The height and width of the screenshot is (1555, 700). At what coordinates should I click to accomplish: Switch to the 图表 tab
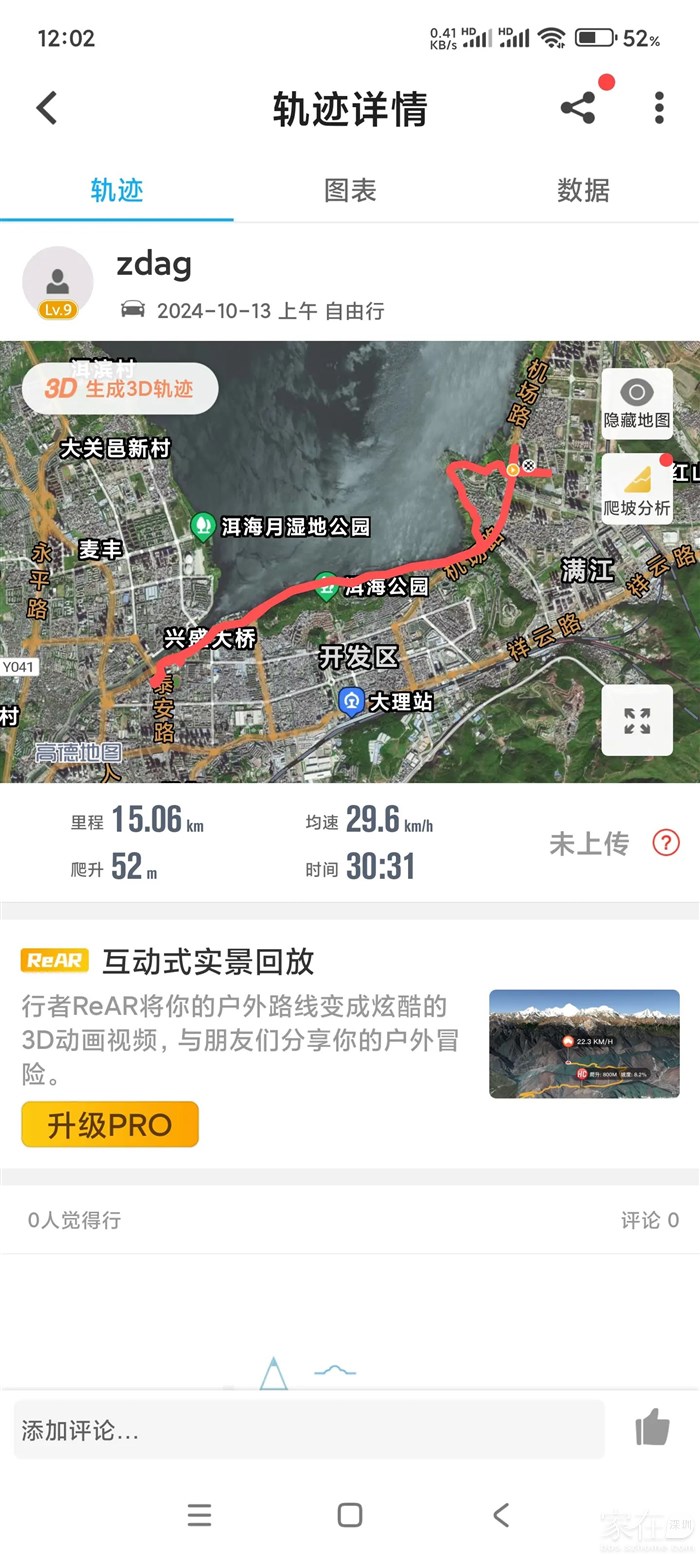[x=350, y=190]
